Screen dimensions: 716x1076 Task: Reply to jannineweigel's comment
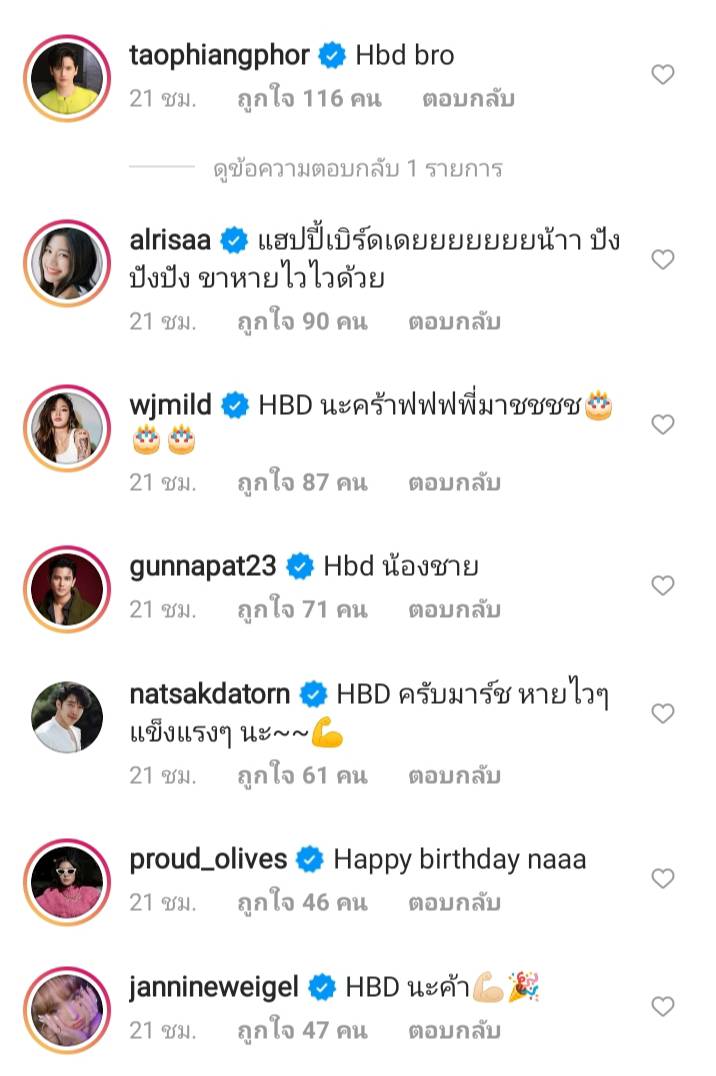[x=453, y=1029]
